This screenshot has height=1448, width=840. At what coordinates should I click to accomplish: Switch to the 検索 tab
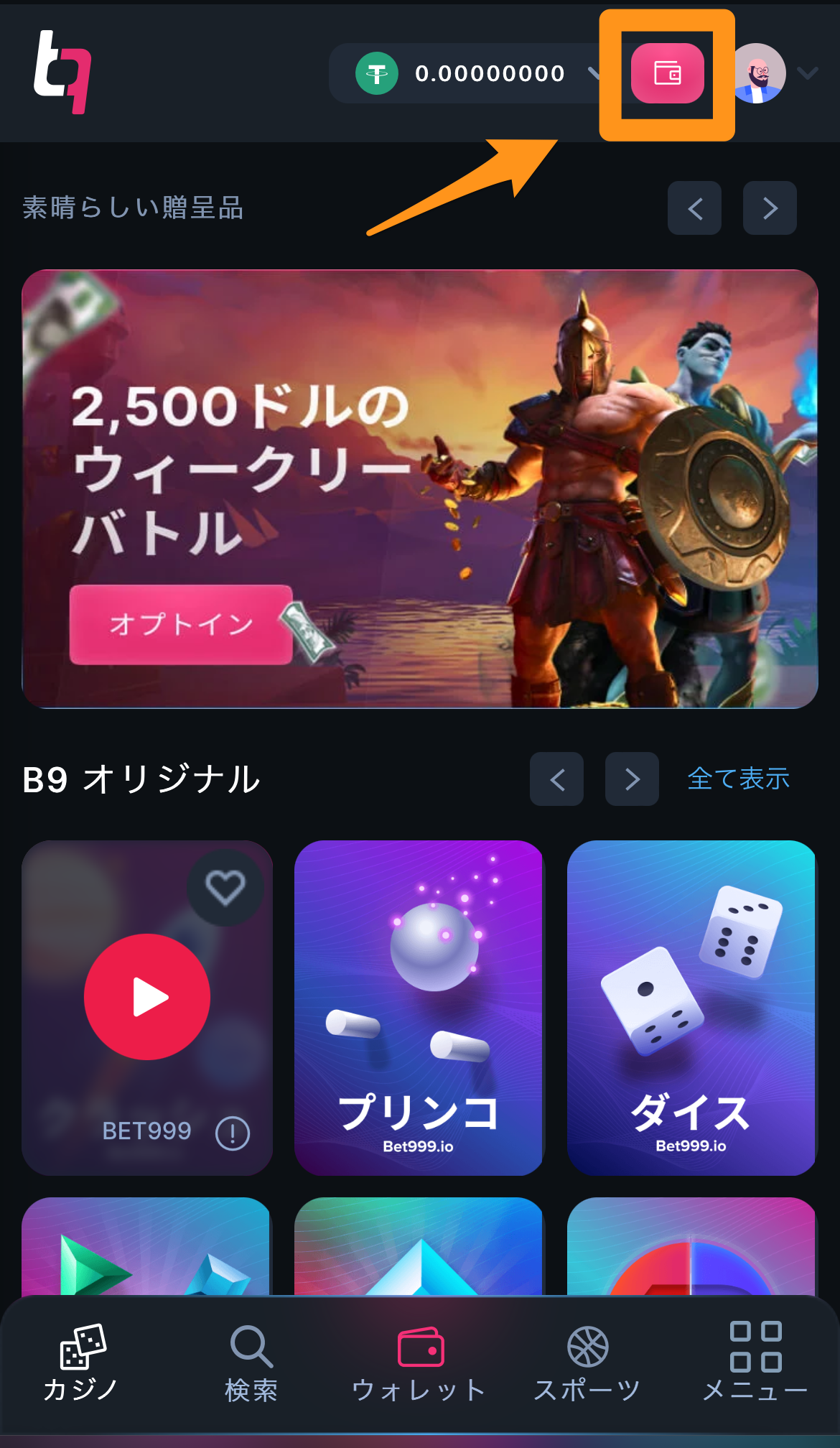(251, 1363)
